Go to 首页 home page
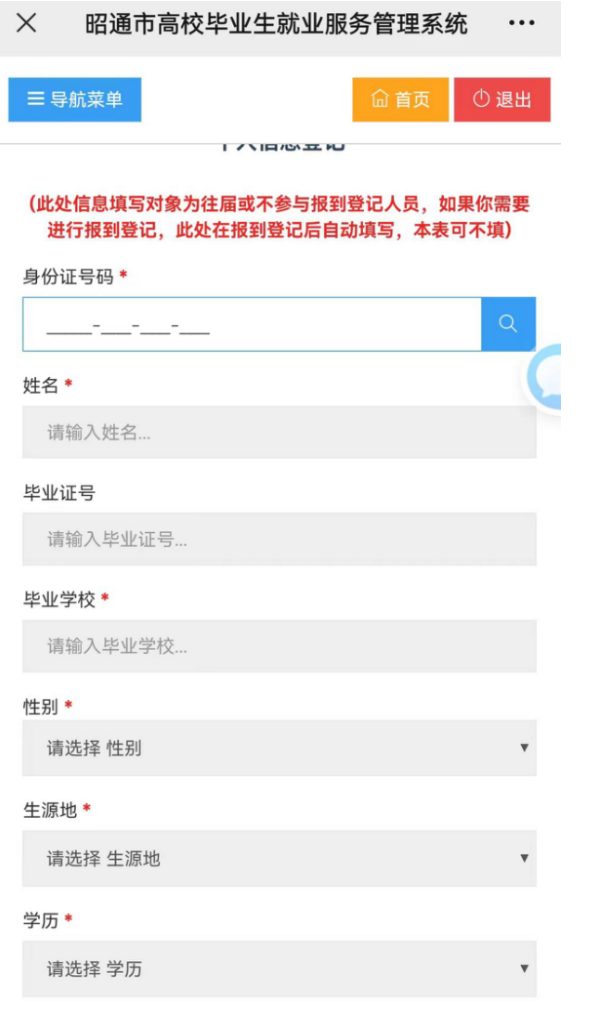601x1009 pixels. (400, 100)
